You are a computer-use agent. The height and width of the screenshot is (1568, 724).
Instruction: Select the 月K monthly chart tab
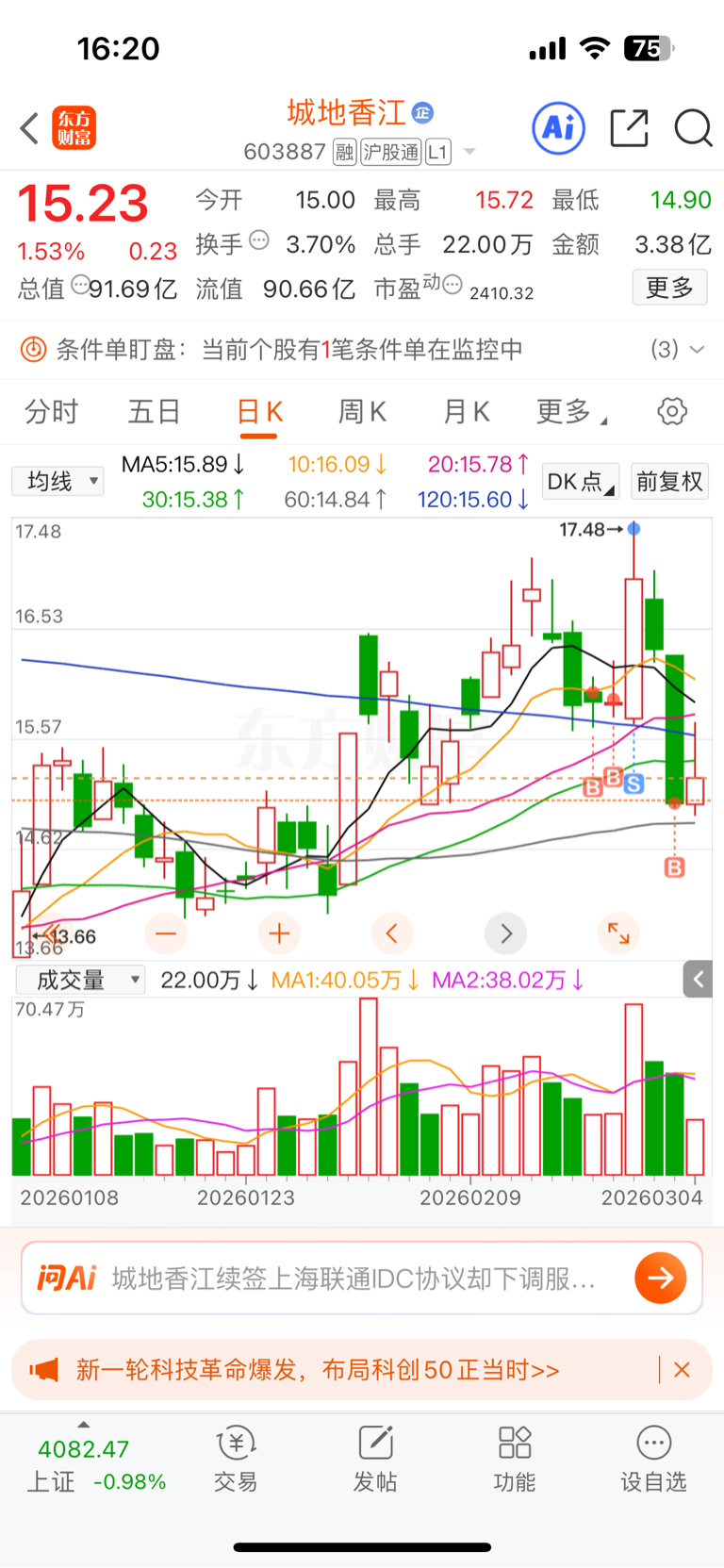pos(466,412)
